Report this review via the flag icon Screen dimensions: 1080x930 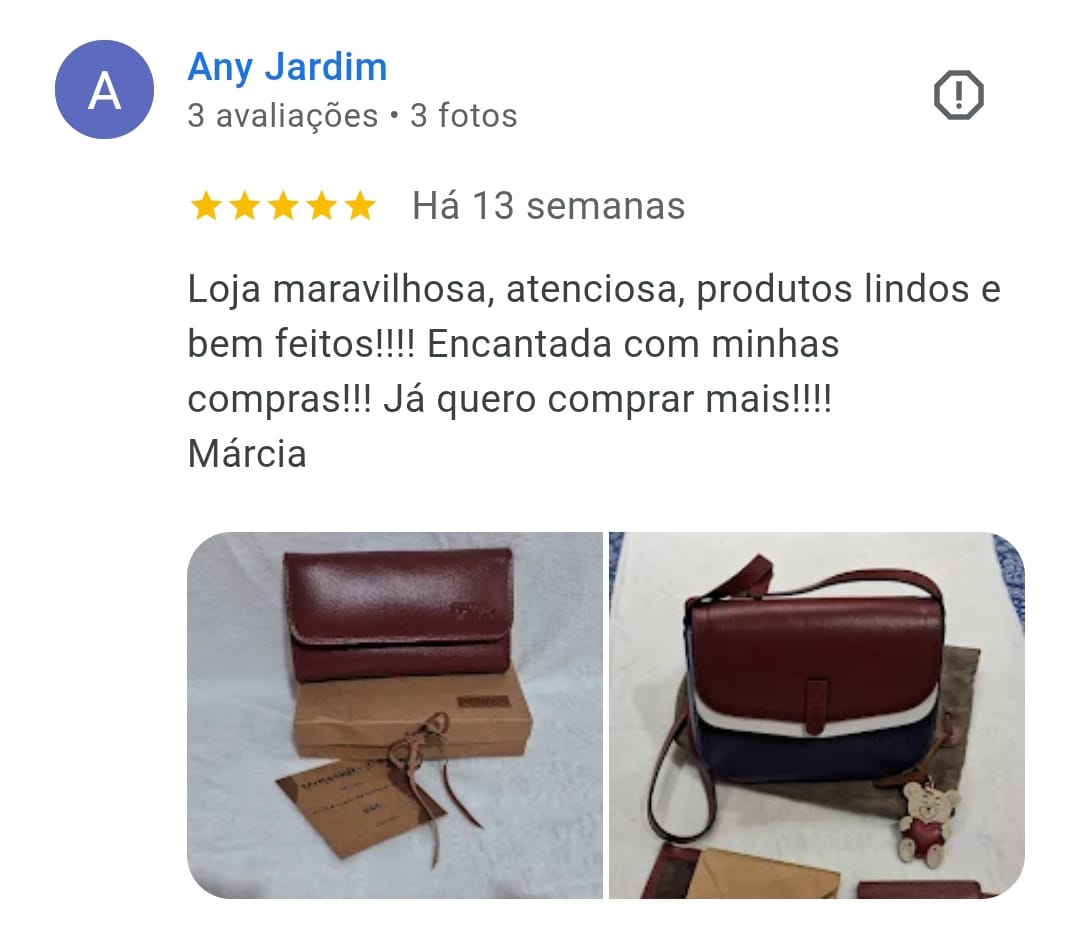coord(958,95)
